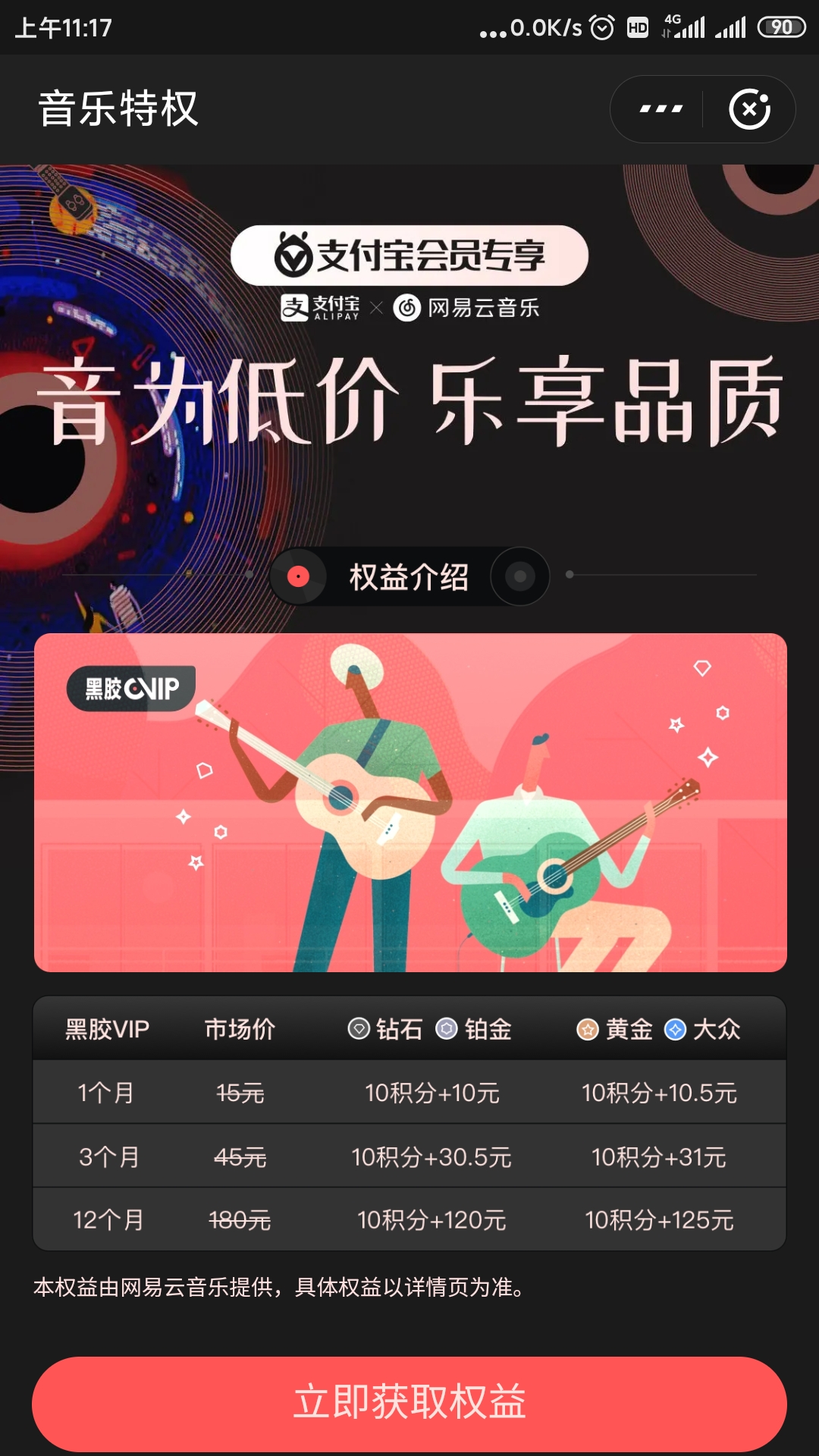Open the 黑胶VIP banner card
Screen dimensions: 819x1456
point(409,802)
